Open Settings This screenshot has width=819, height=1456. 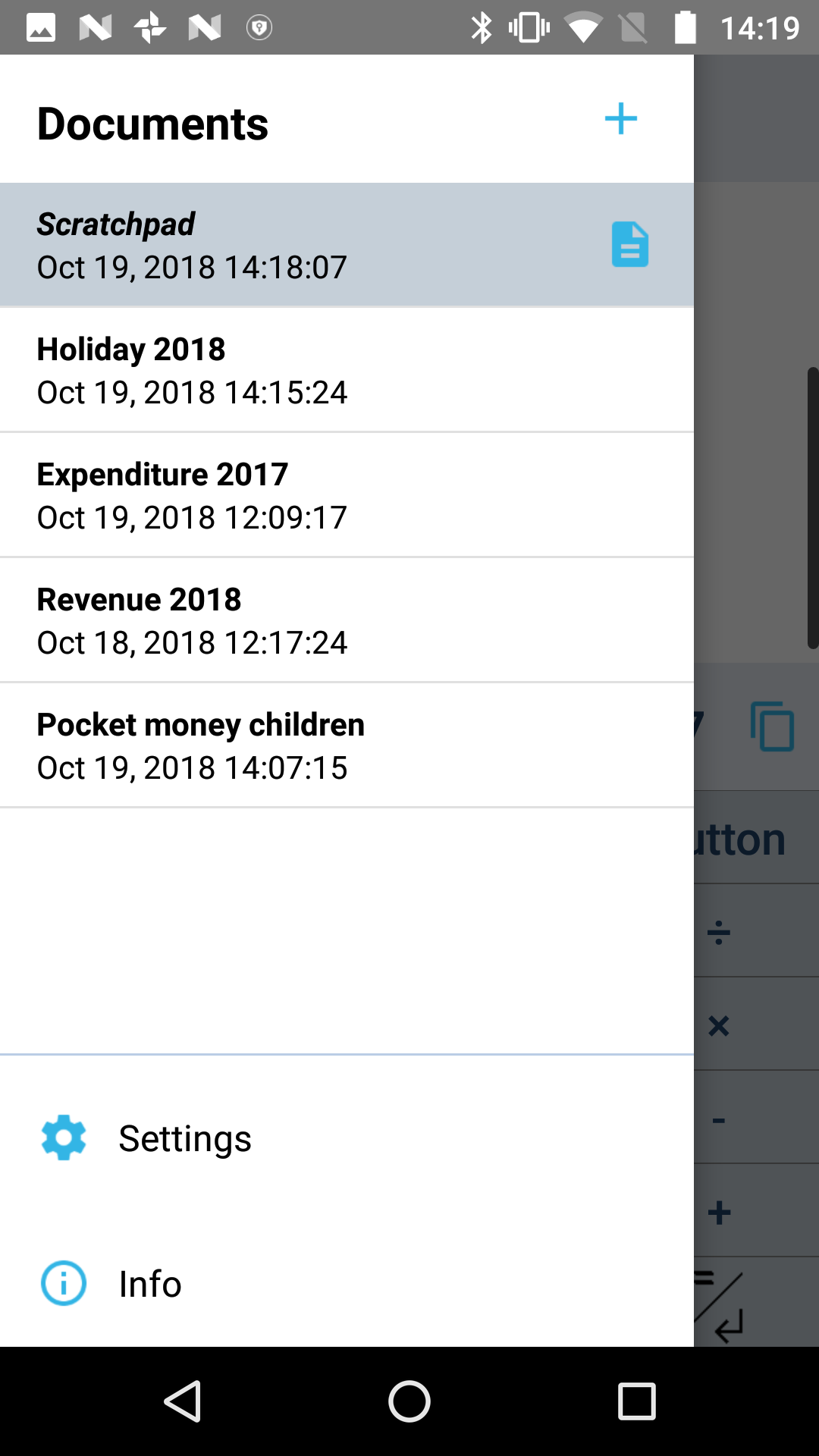point(184,1138)
